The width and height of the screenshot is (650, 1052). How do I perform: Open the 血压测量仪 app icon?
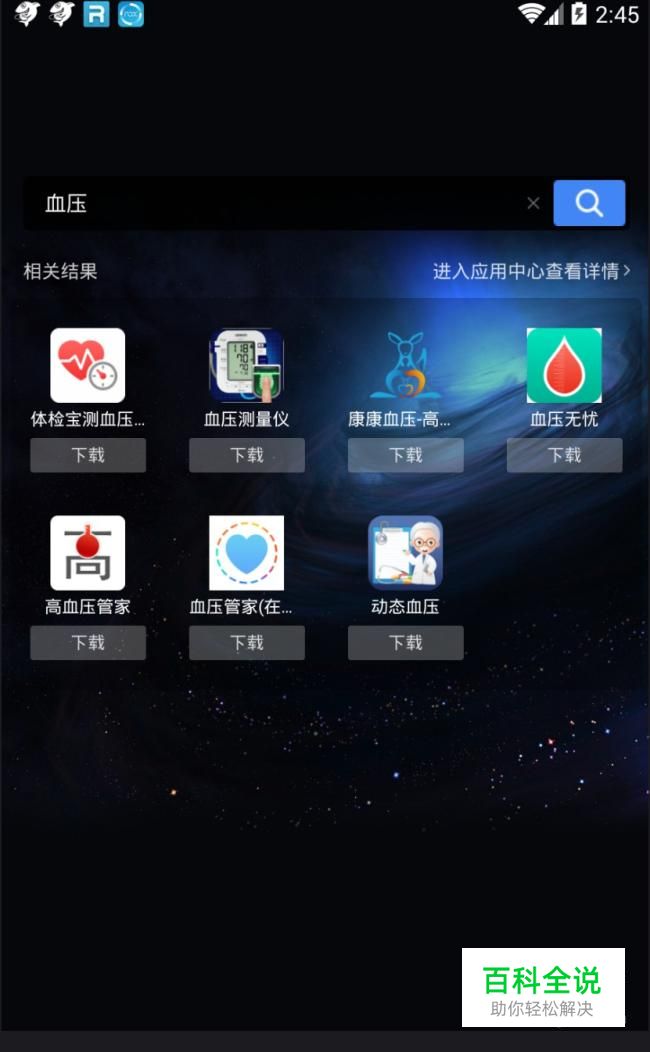246,365
